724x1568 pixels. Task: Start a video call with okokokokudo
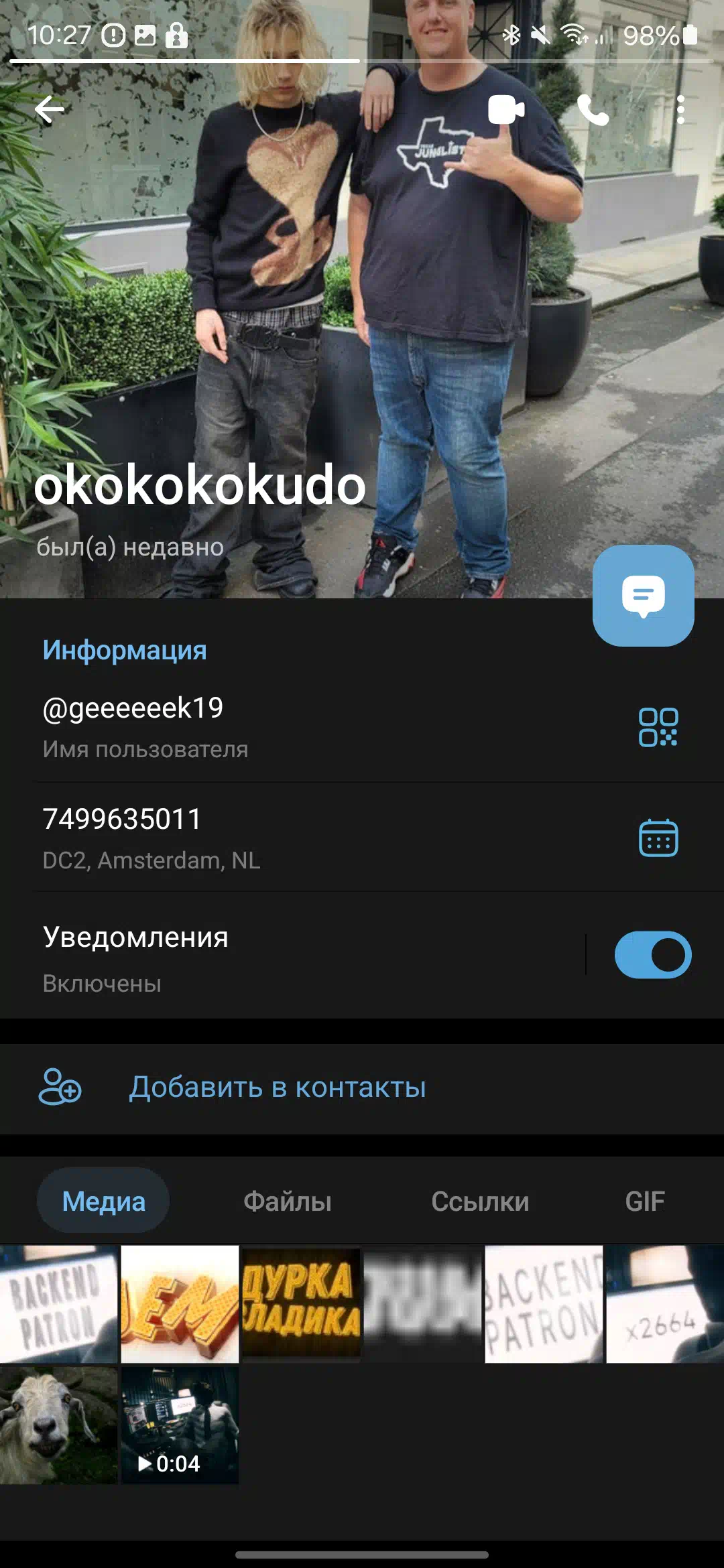506,109
